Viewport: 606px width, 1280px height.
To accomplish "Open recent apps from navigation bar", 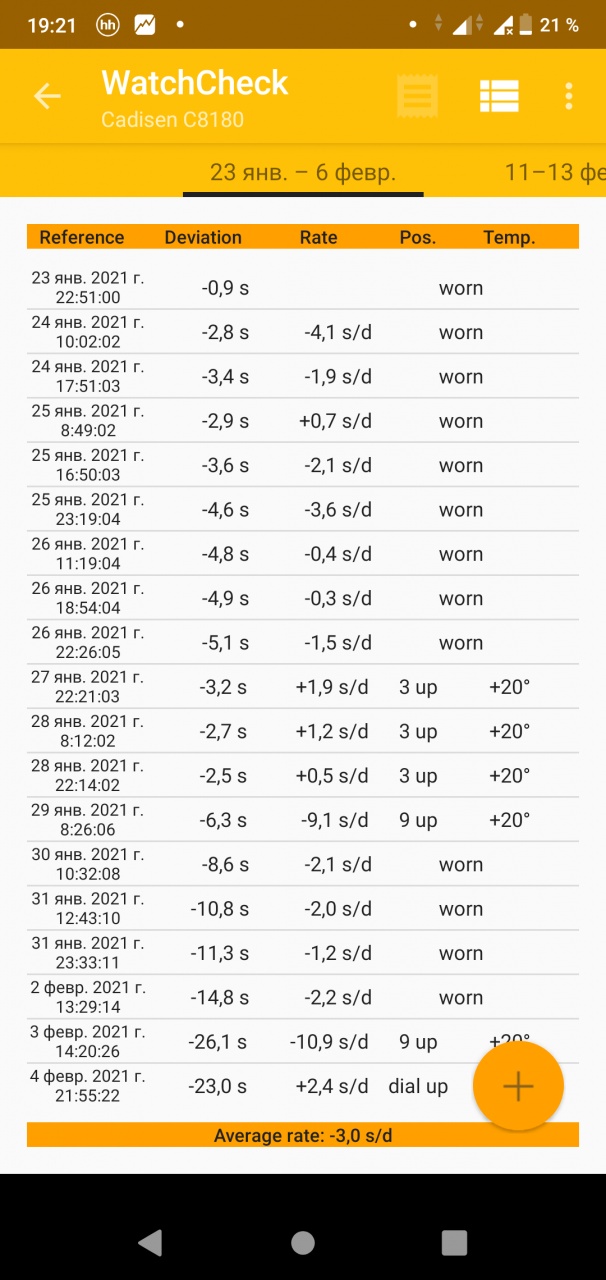I will [x=454, y=1242].
